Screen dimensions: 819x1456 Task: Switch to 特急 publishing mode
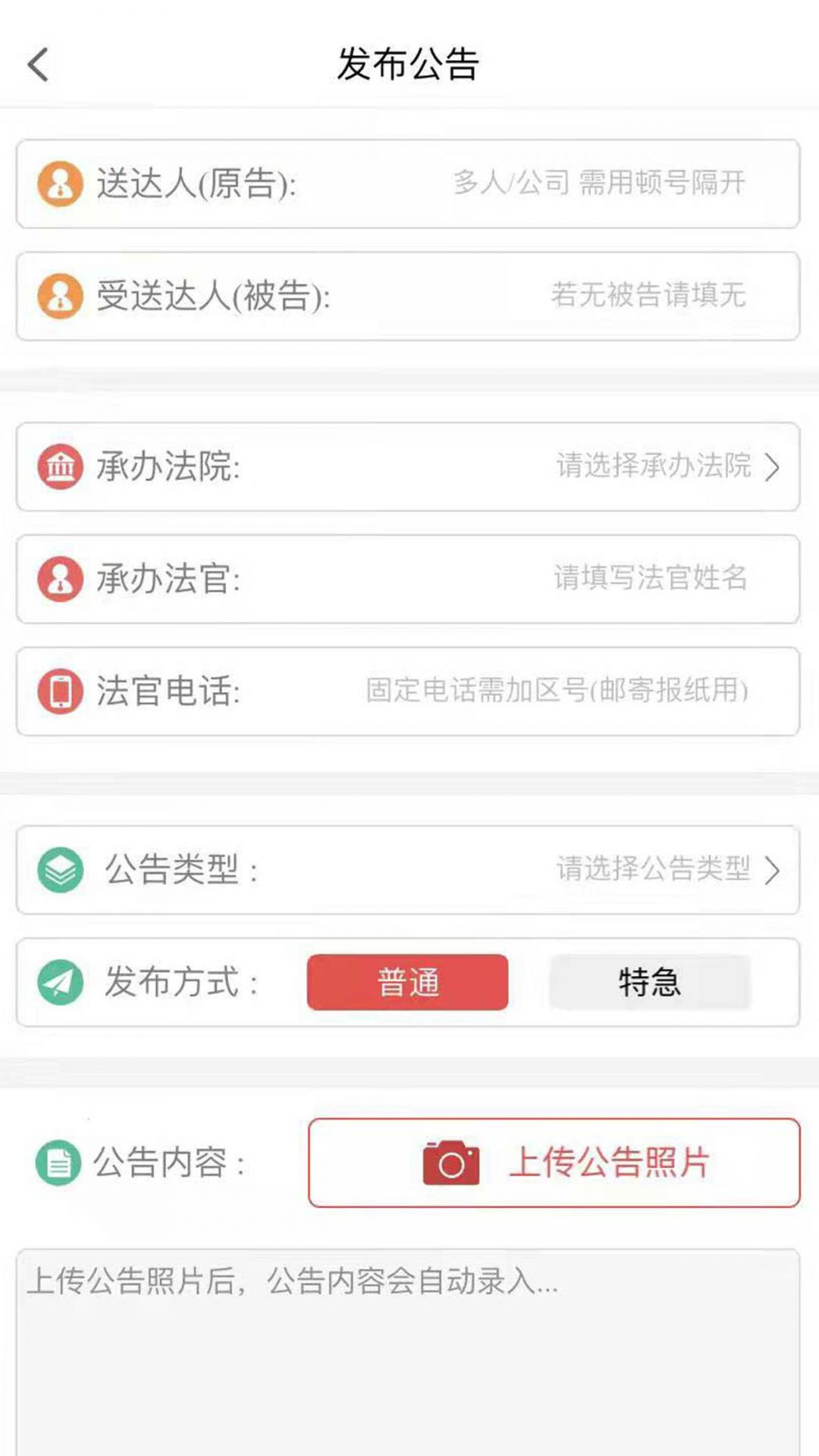pos(648,982)
